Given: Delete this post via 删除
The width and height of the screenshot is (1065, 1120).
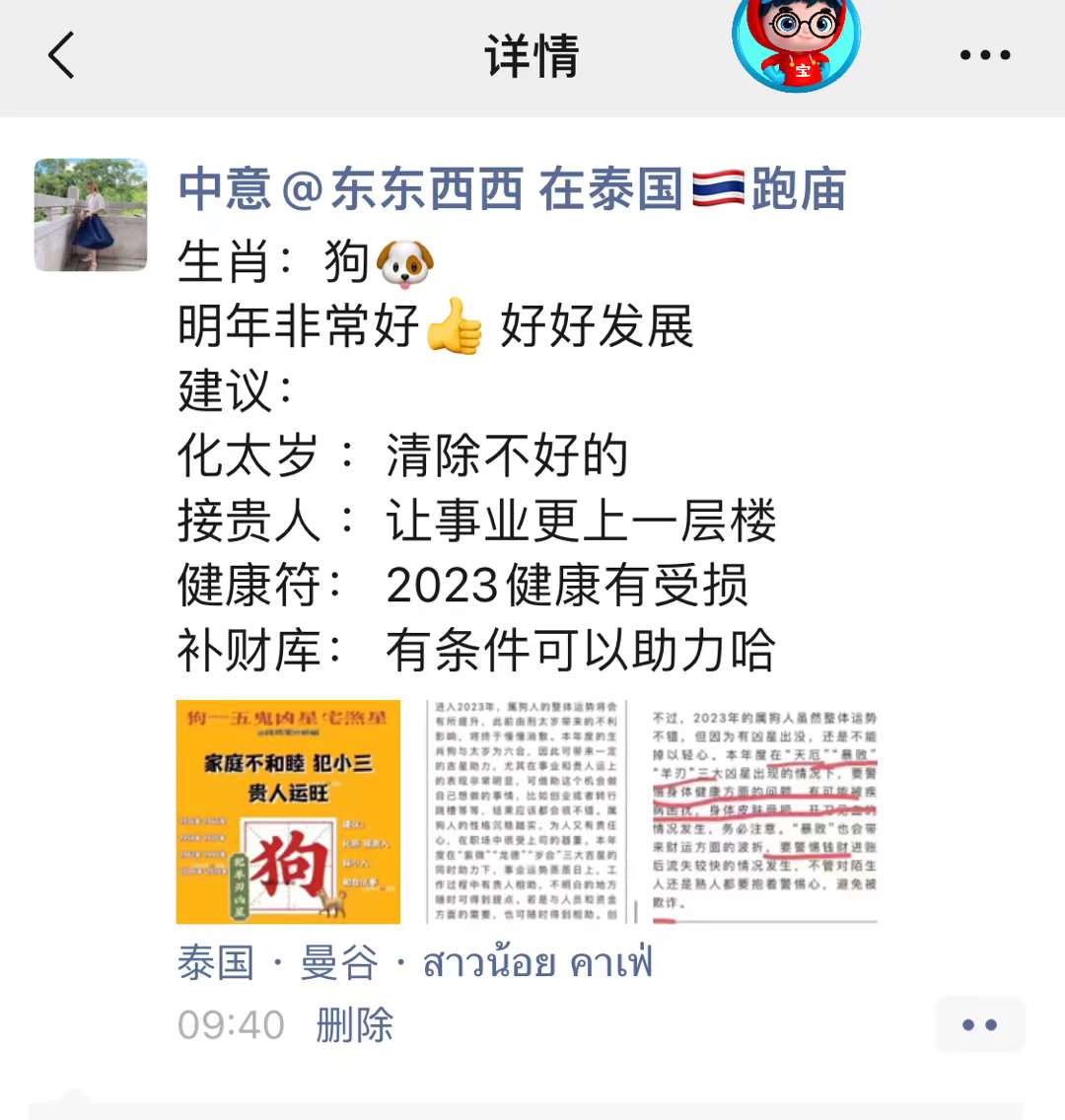Looking at the screenshot, I should pyautogui.click(x=354, y=1025).
